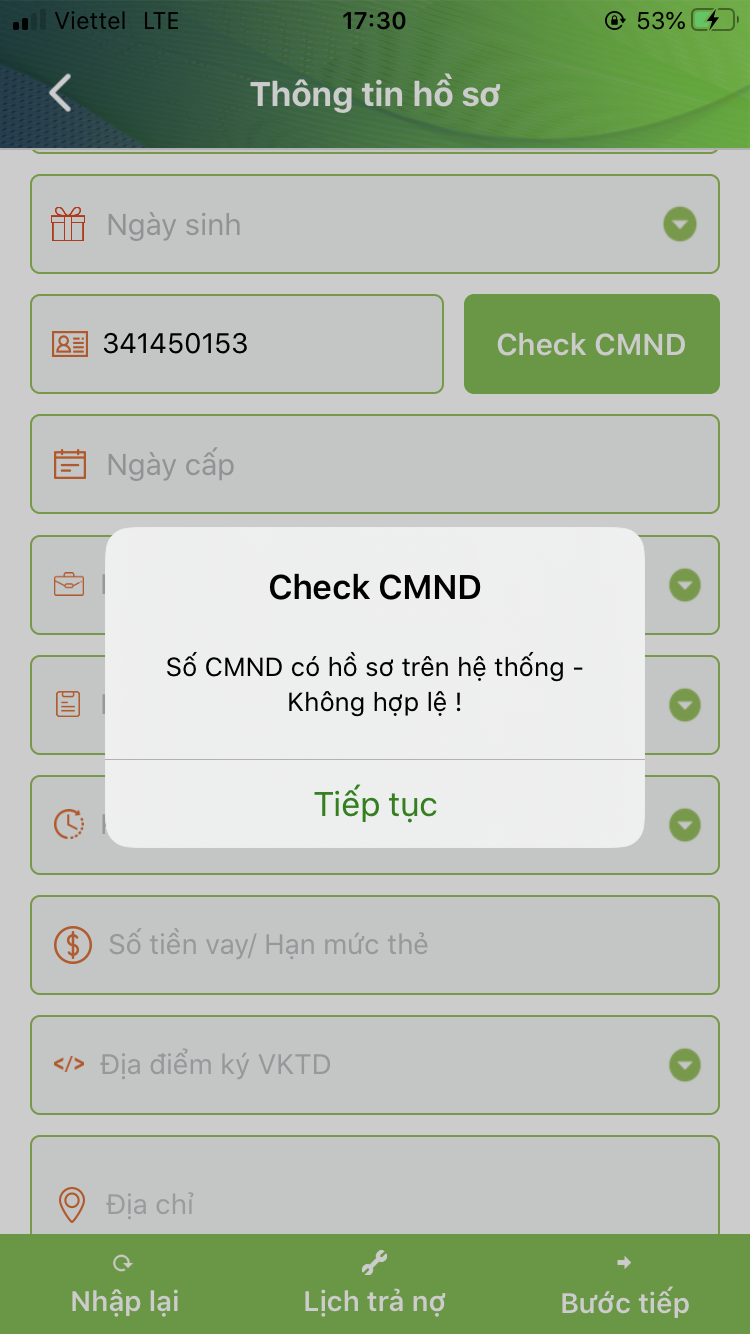Open the Ngày sinh date picker

tap(375, 224)
